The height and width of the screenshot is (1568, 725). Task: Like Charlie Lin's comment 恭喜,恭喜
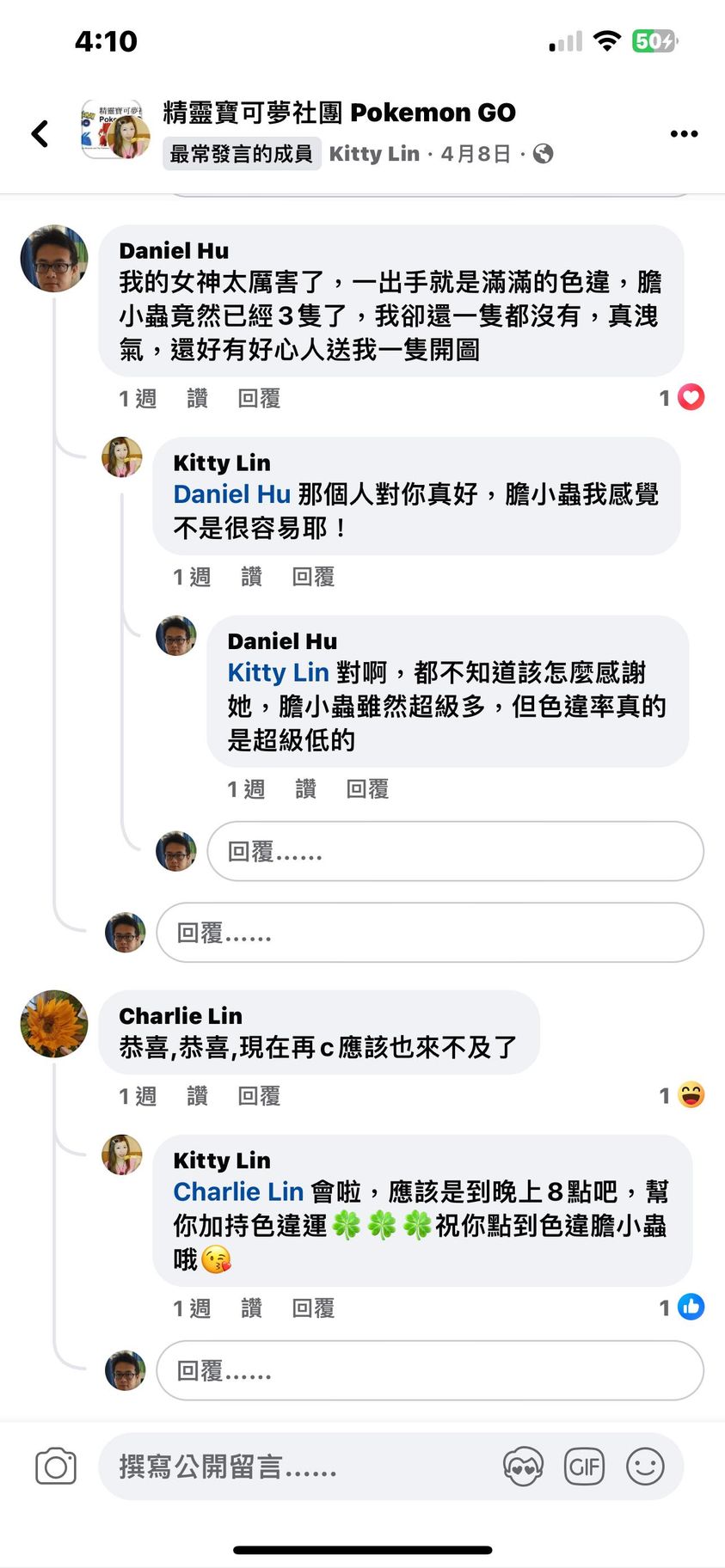coord(197,1095)
